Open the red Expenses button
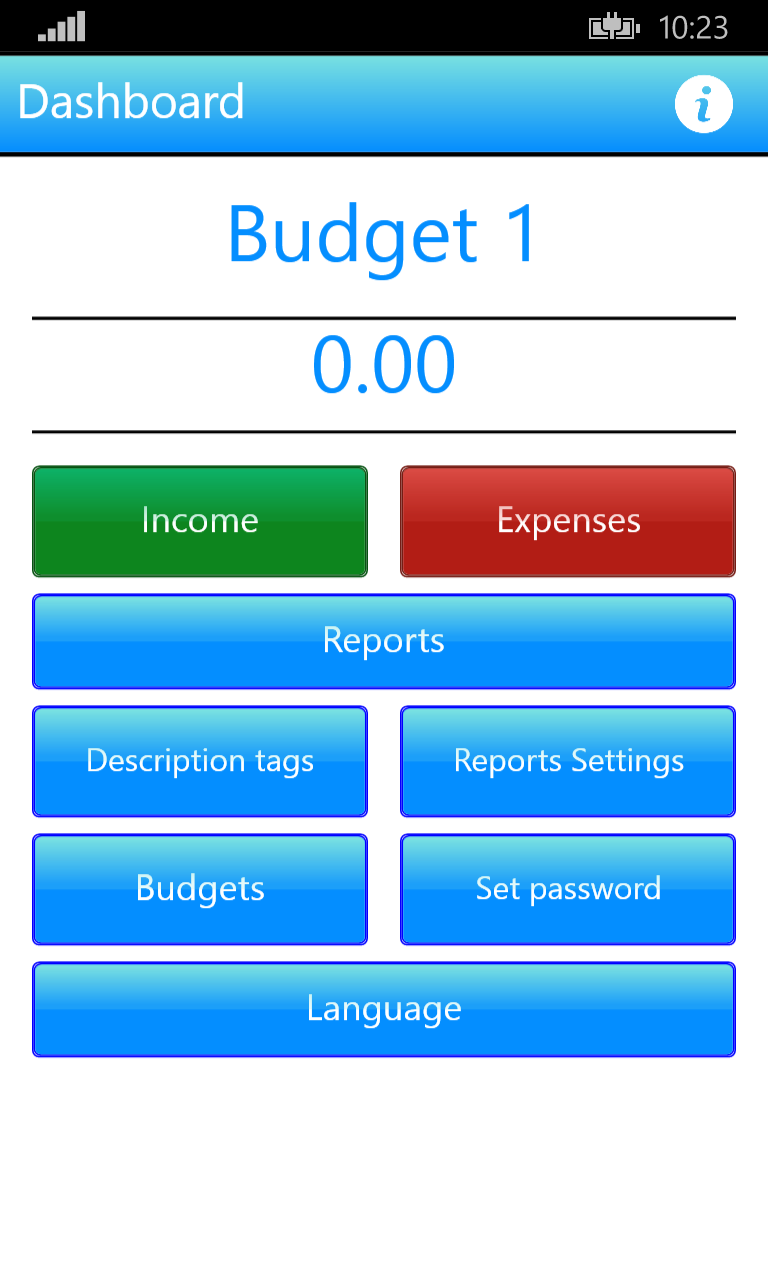The width and height of the screenshot is (768, 1280). click(568, 521)
